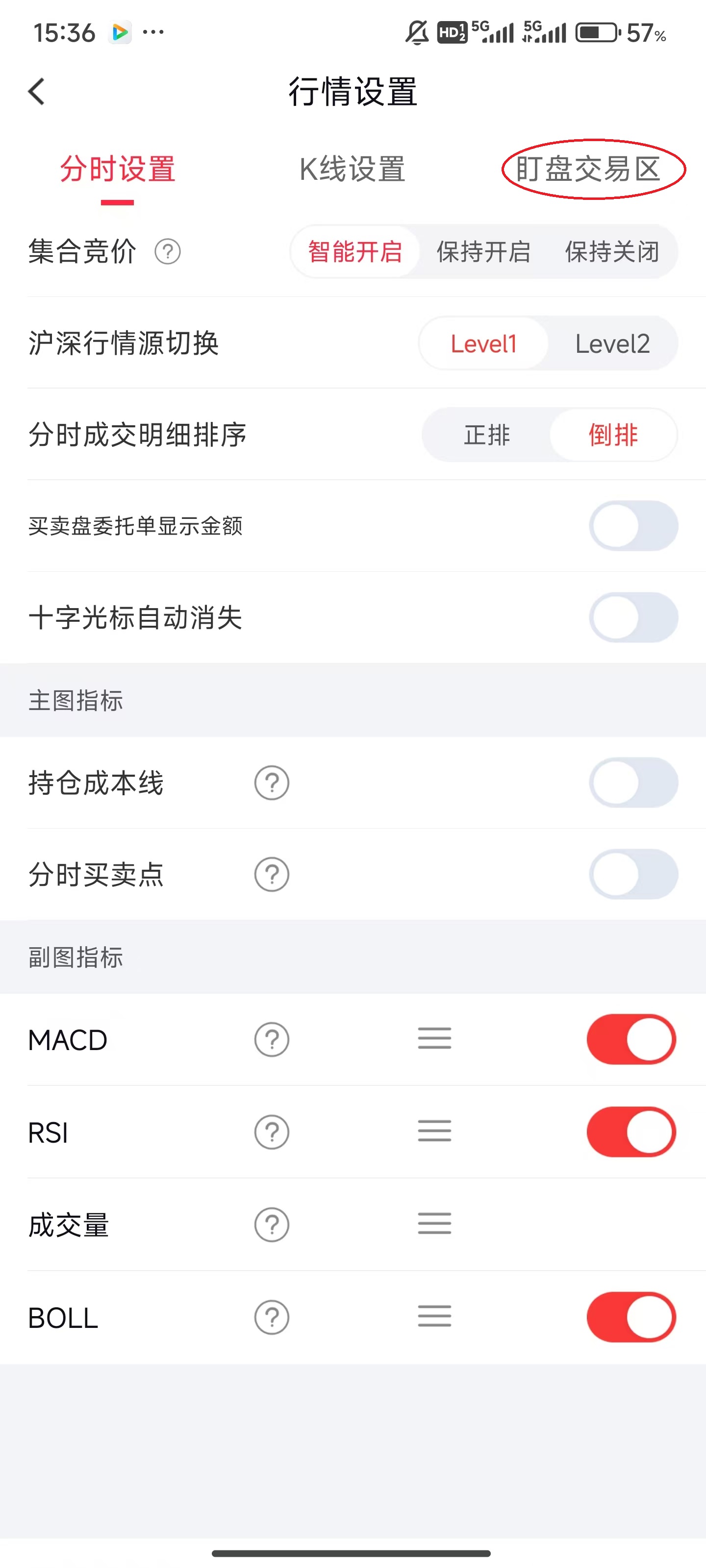Screen dimensions: 706x1568
Task: View help for the MACD indicator
Action: (271, 1040)
